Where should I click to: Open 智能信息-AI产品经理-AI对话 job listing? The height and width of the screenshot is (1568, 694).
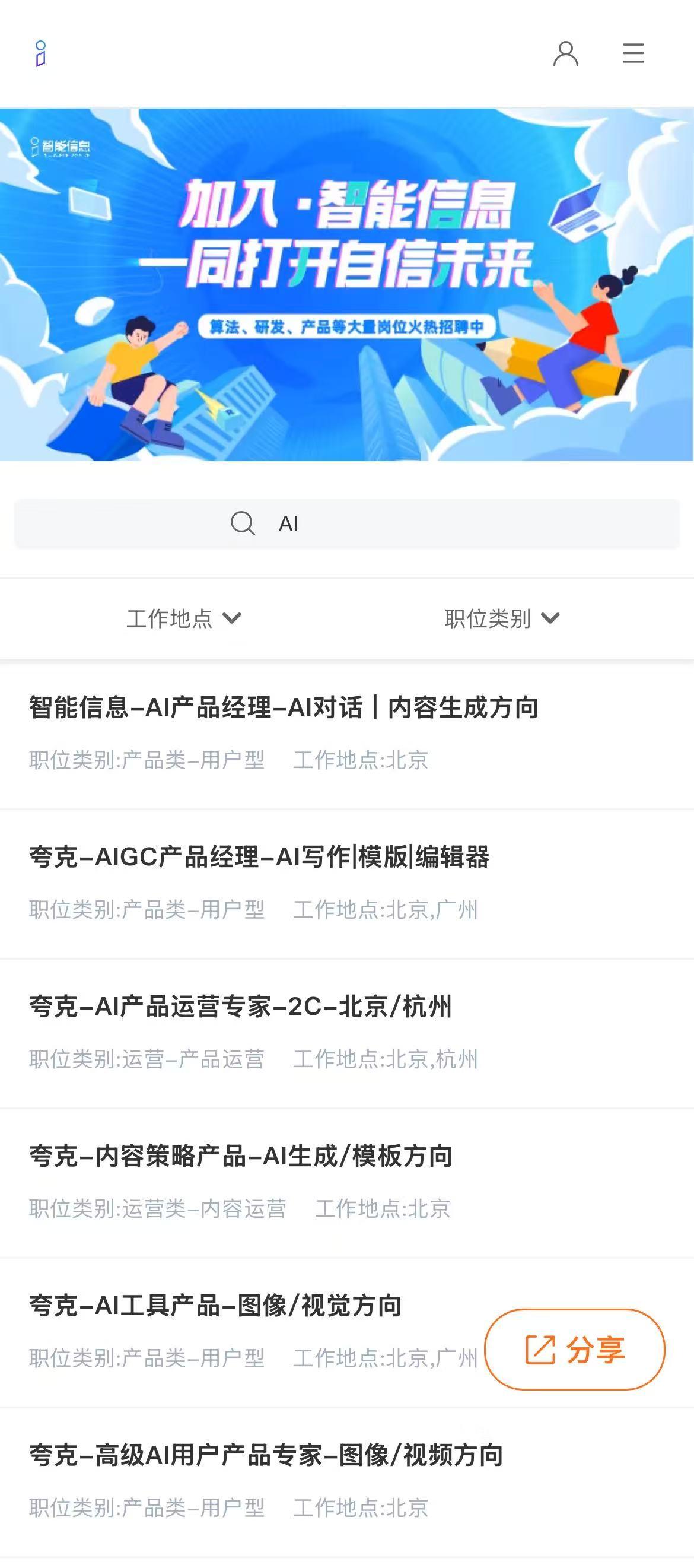tap(346, 734)
